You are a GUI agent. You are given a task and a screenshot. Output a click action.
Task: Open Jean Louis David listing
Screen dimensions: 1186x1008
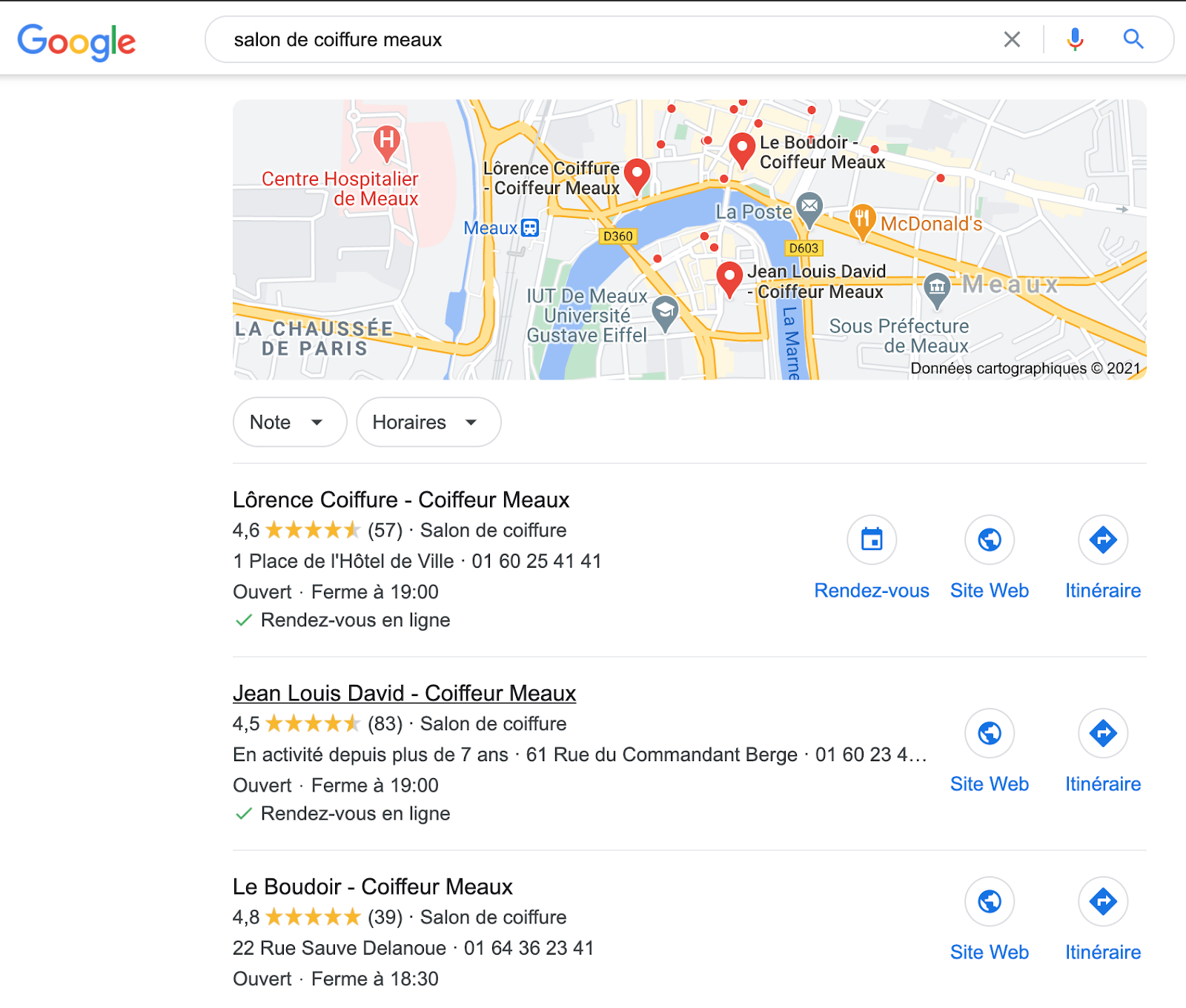point(404,694)
